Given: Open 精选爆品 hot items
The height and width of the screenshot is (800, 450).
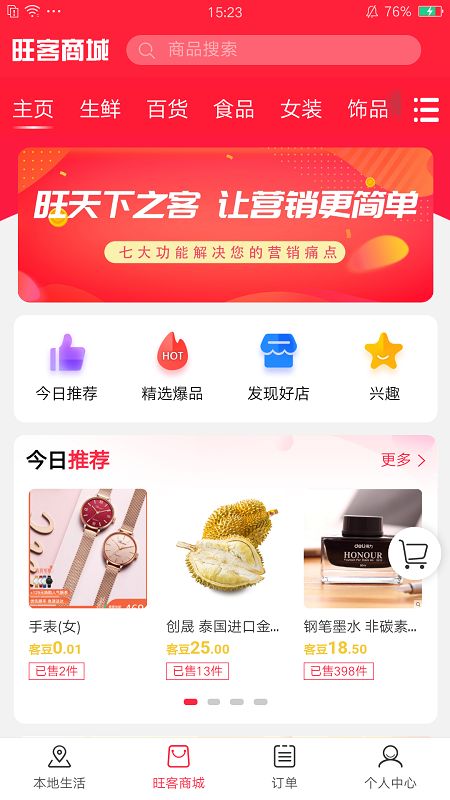Looking at the screenshot, I should coord(172,367).
